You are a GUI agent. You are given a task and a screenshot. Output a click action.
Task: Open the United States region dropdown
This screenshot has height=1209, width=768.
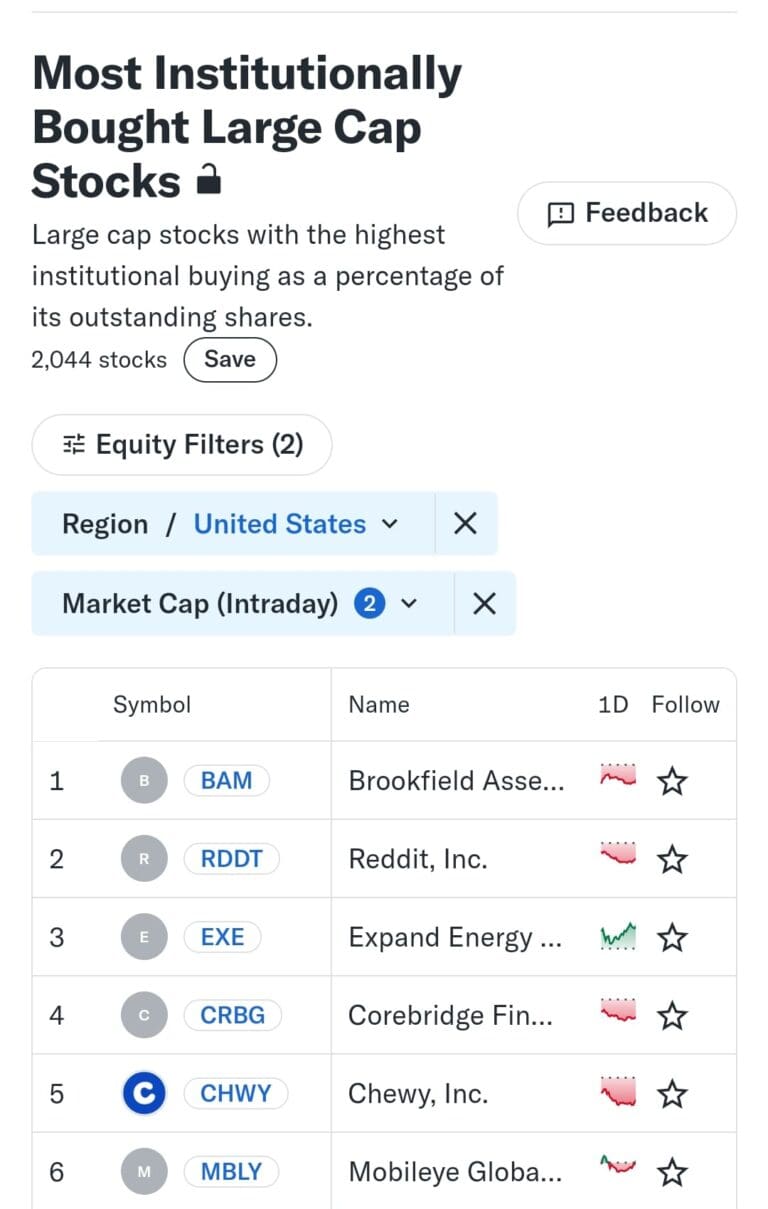coord(300,523)
